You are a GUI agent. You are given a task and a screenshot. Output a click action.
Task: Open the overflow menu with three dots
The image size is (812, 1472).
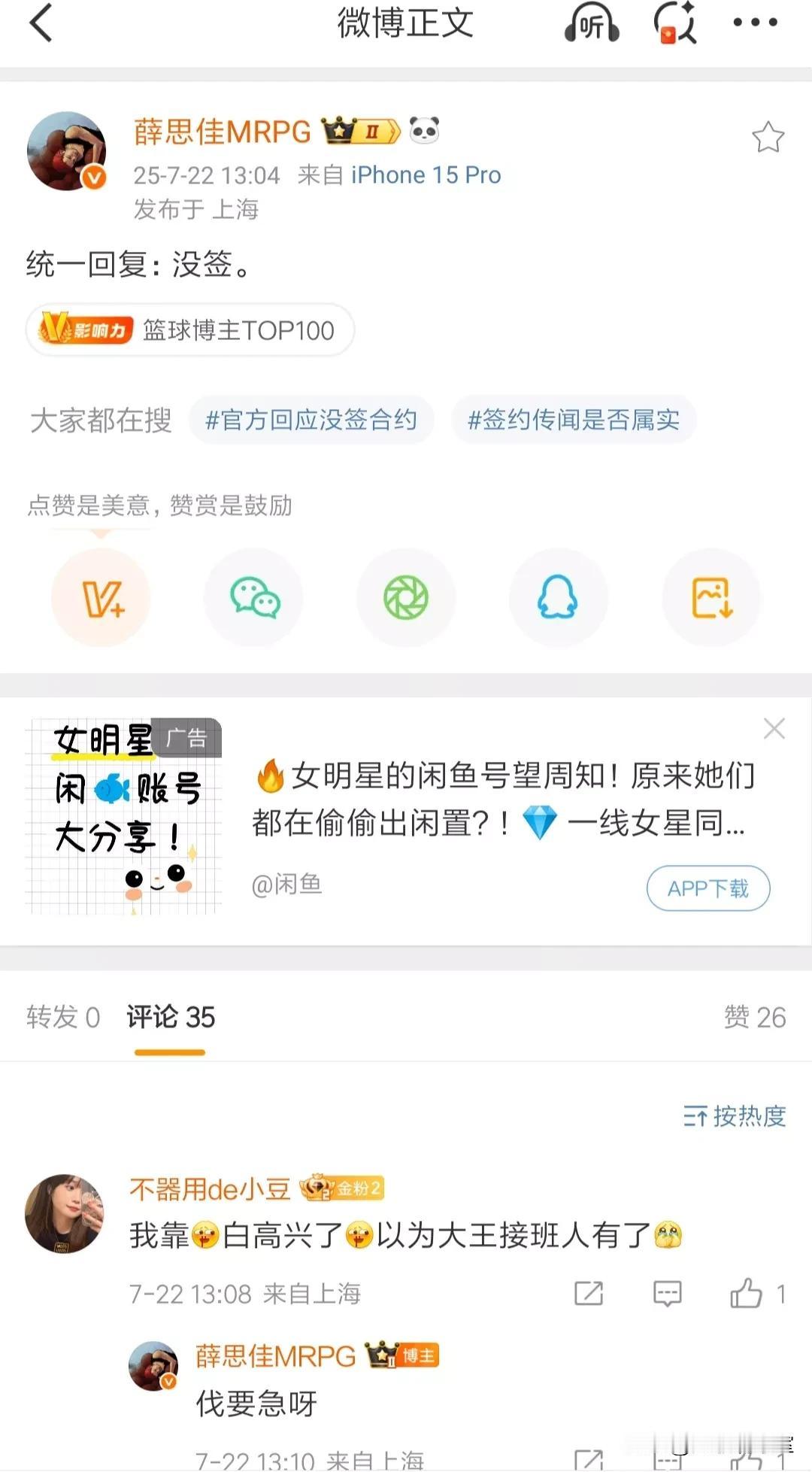[x=755, y=23]
